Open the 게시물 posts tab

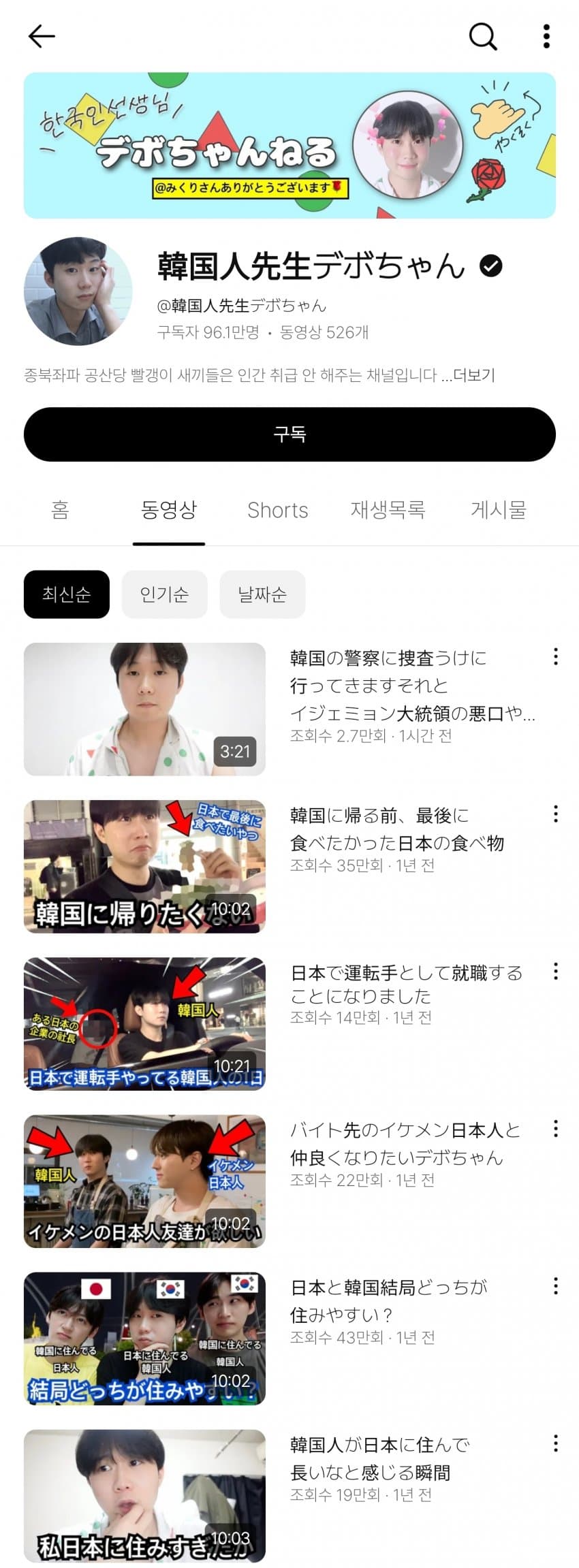(x=499, y=510)
